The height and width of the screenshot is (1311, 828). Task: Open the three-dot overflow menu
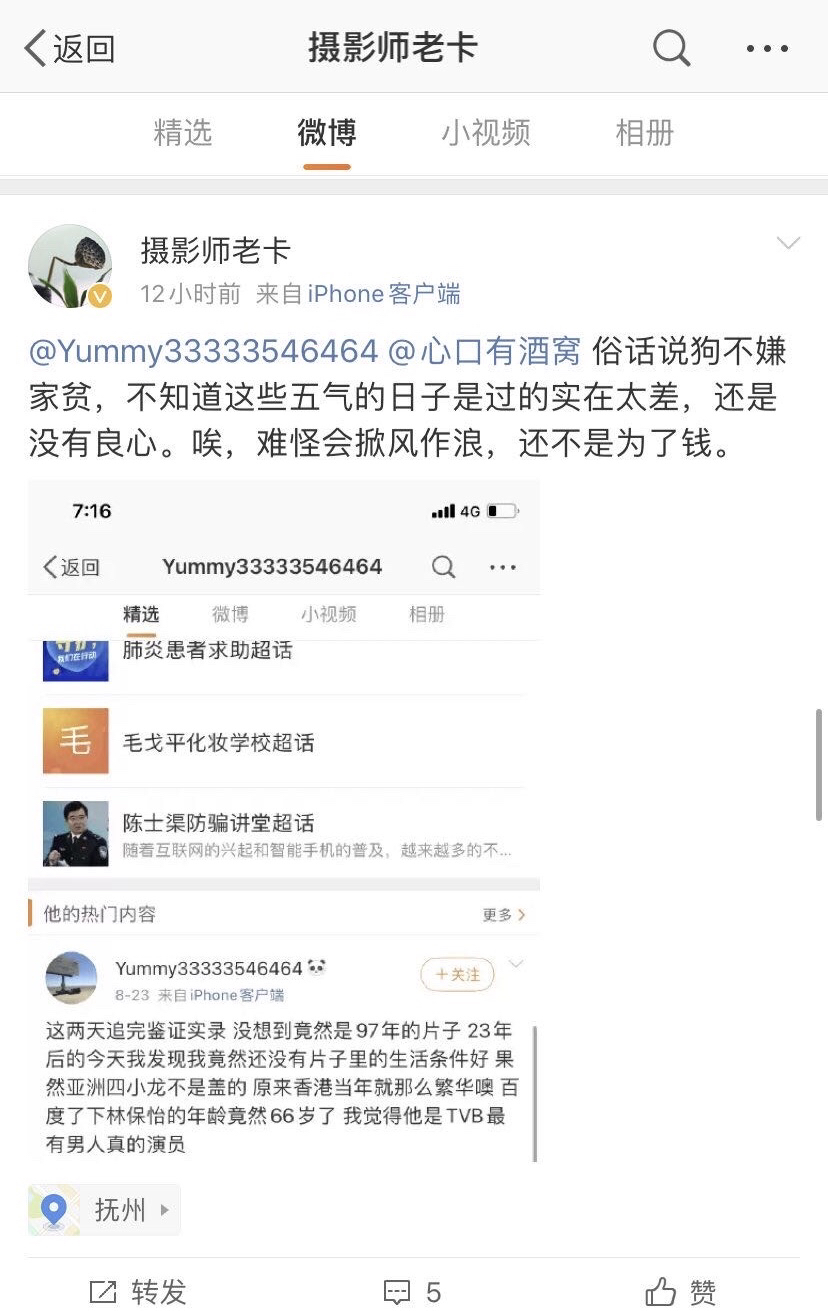click(x=767, y=48)
